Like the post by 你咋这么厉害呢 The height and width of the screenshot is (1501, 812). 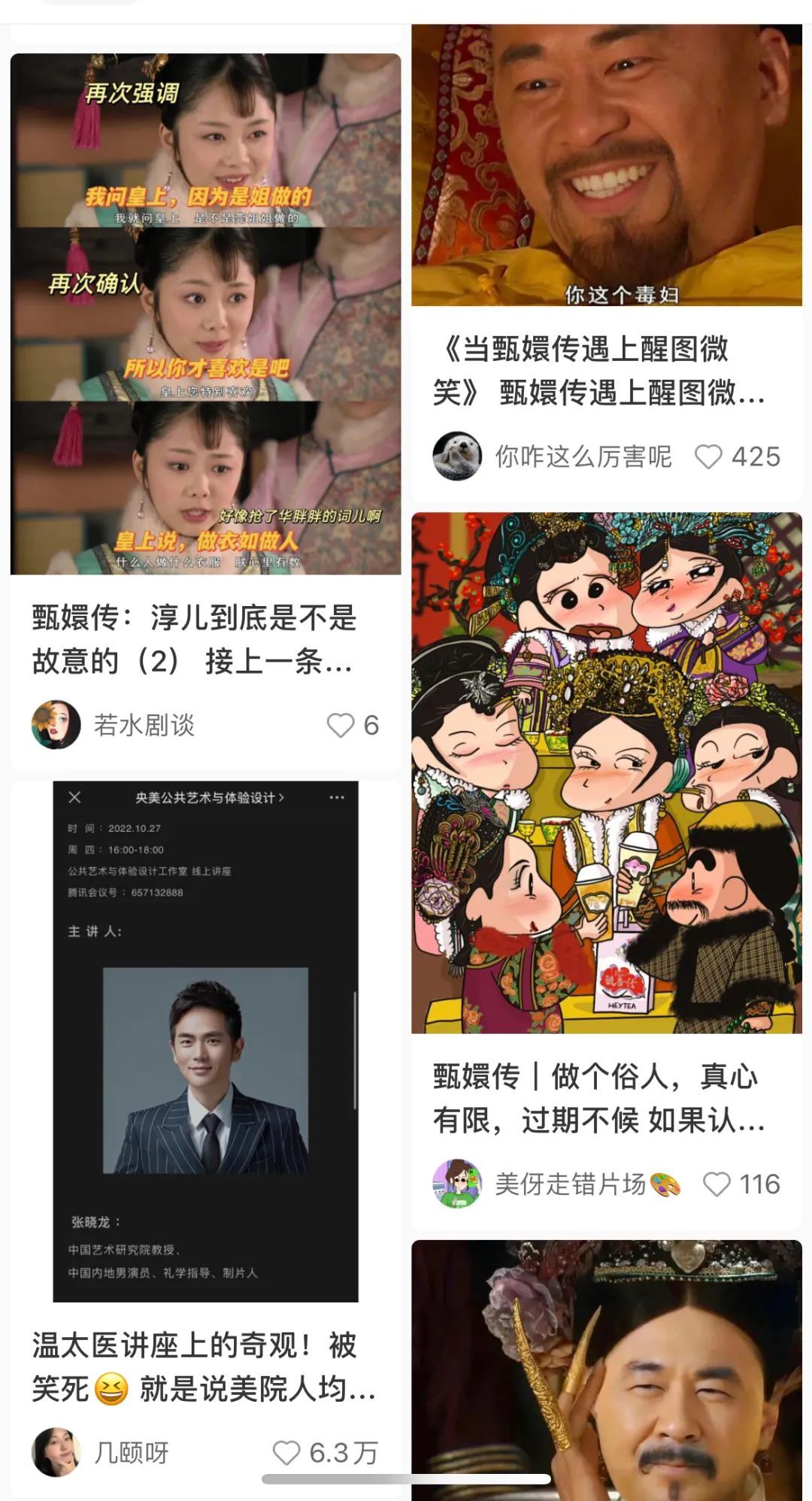708,457
